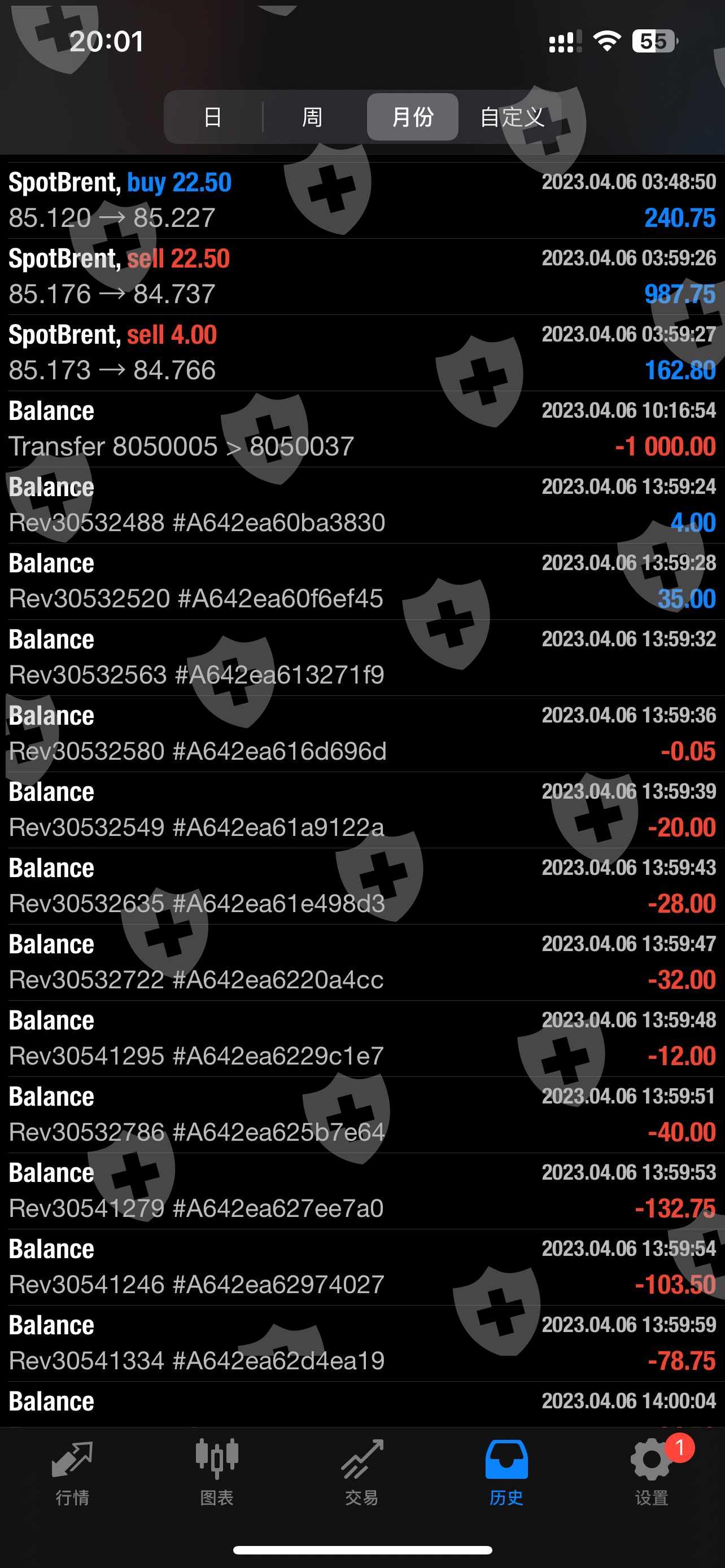Show details for Rev30541246 balance entry

click(362, 1267)
